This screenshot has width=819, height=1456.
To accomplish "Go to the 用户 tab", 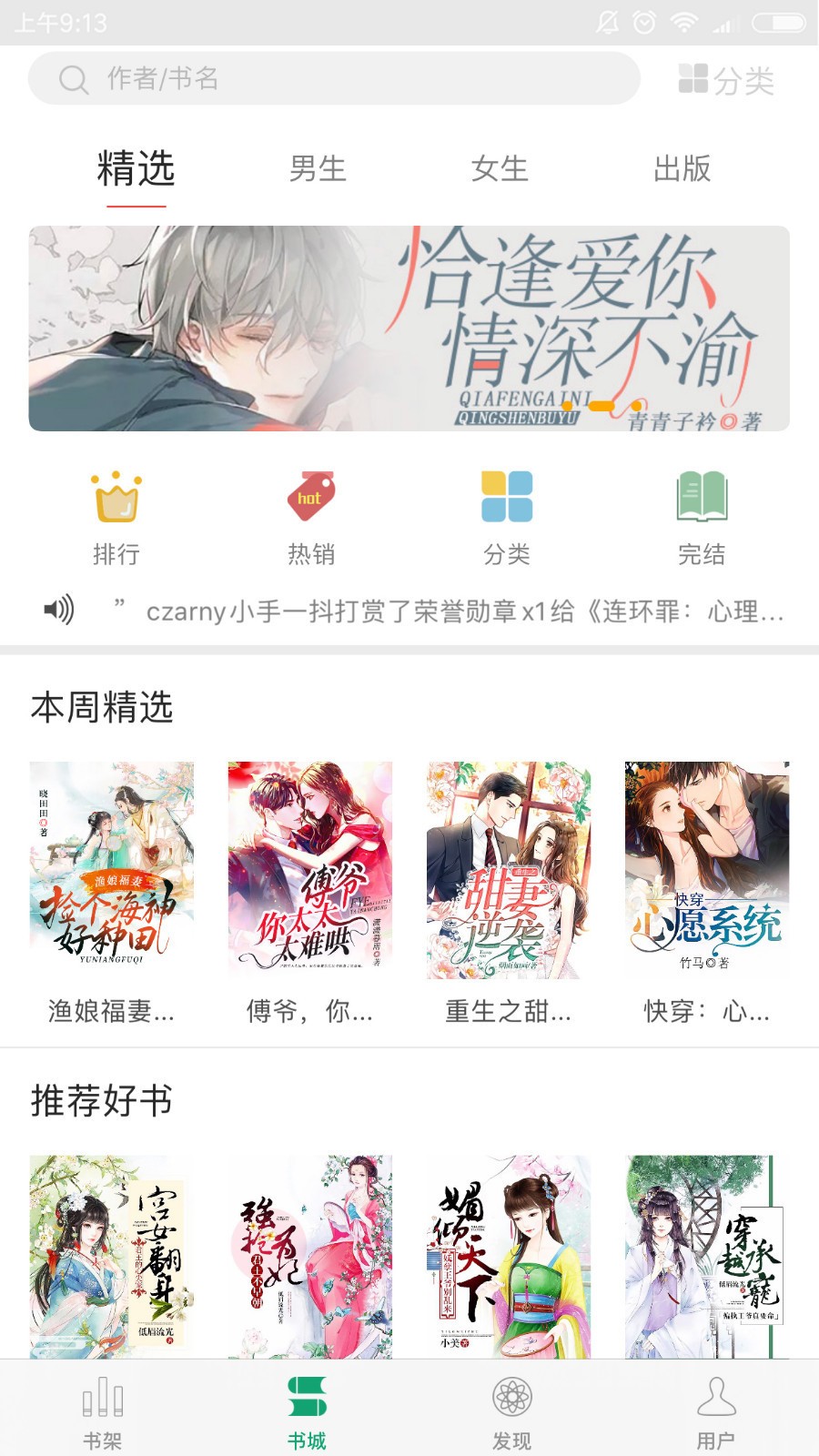I will click(716, 1412).
